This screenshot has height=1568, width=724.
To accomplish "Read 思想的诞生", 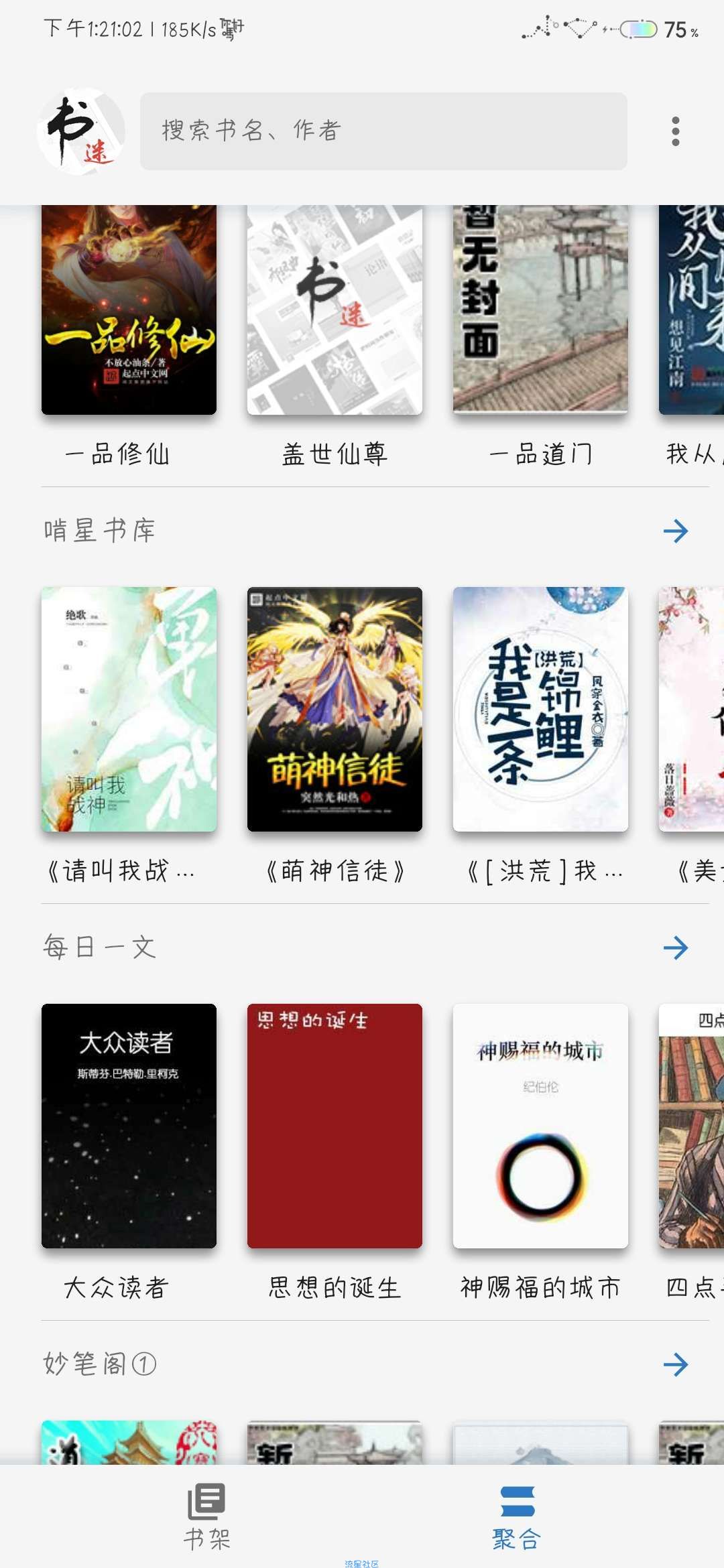I will coord(335,1126).
